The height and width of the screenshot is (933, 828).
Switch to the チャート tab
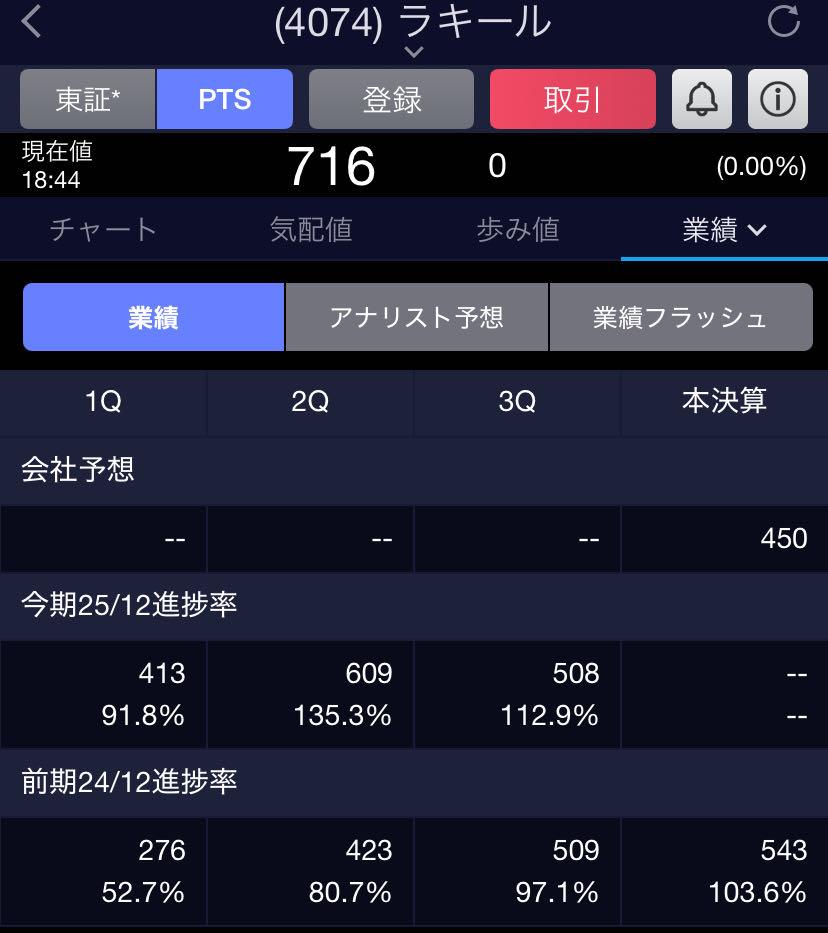click(x=103, y=229)
